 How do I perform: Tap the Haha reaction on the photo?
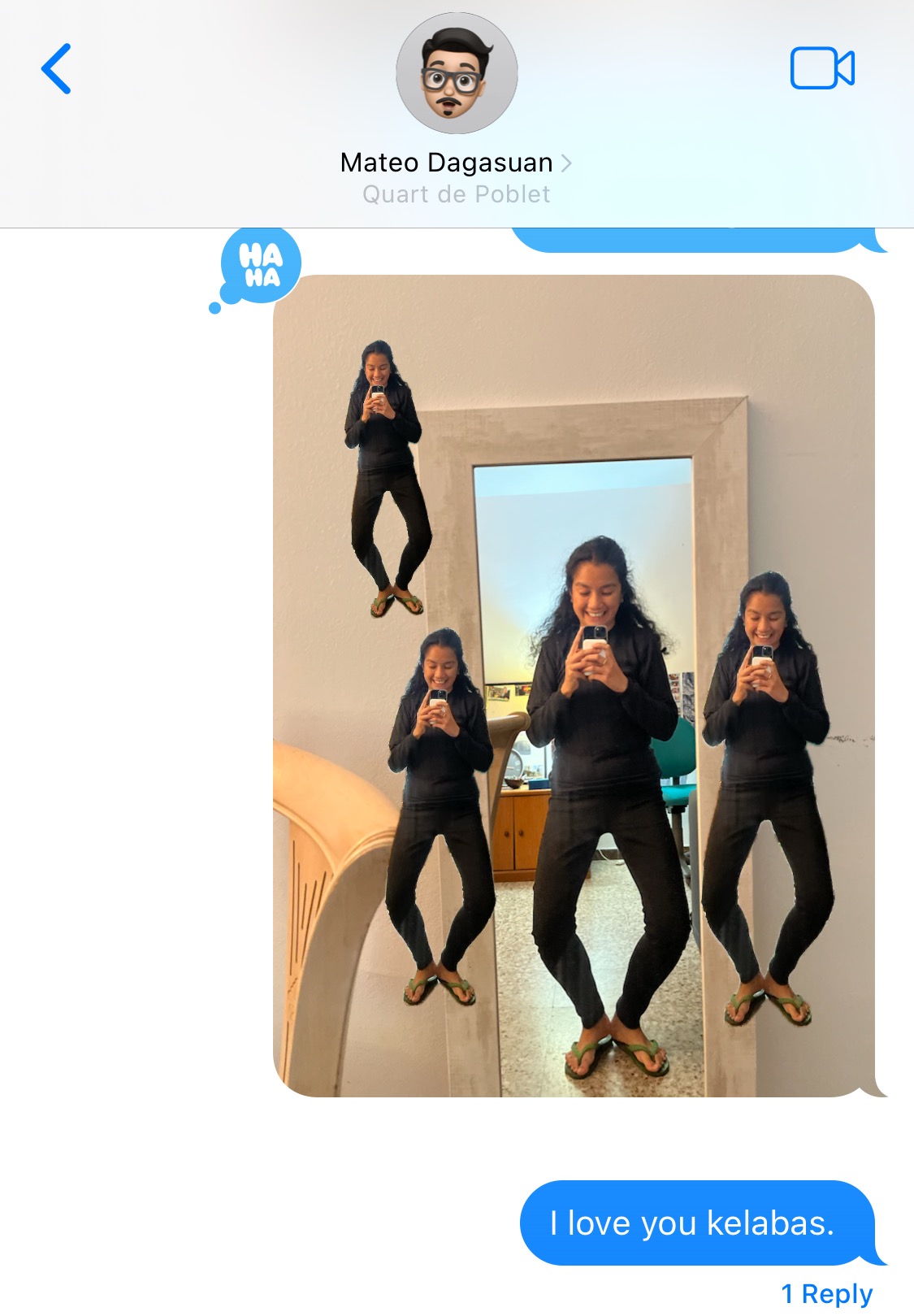(259, 267)
